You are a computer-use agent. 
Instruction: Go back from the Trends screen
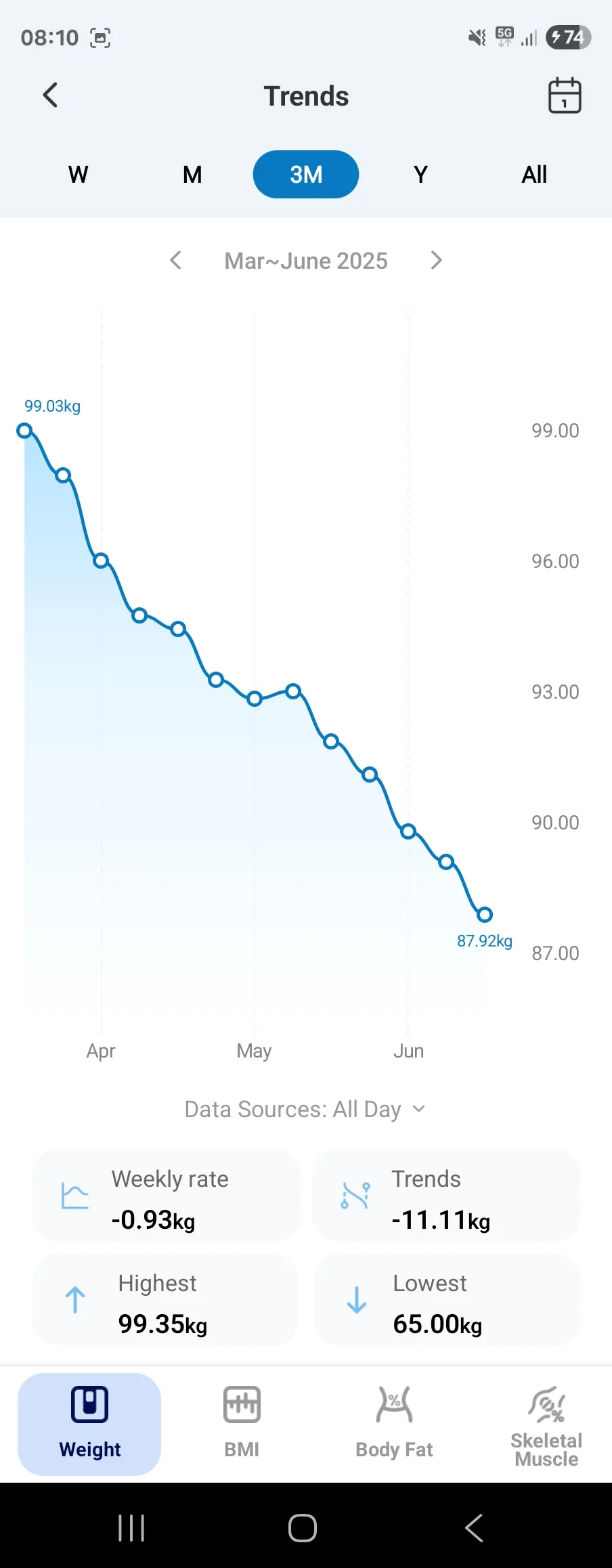point(50,95)
